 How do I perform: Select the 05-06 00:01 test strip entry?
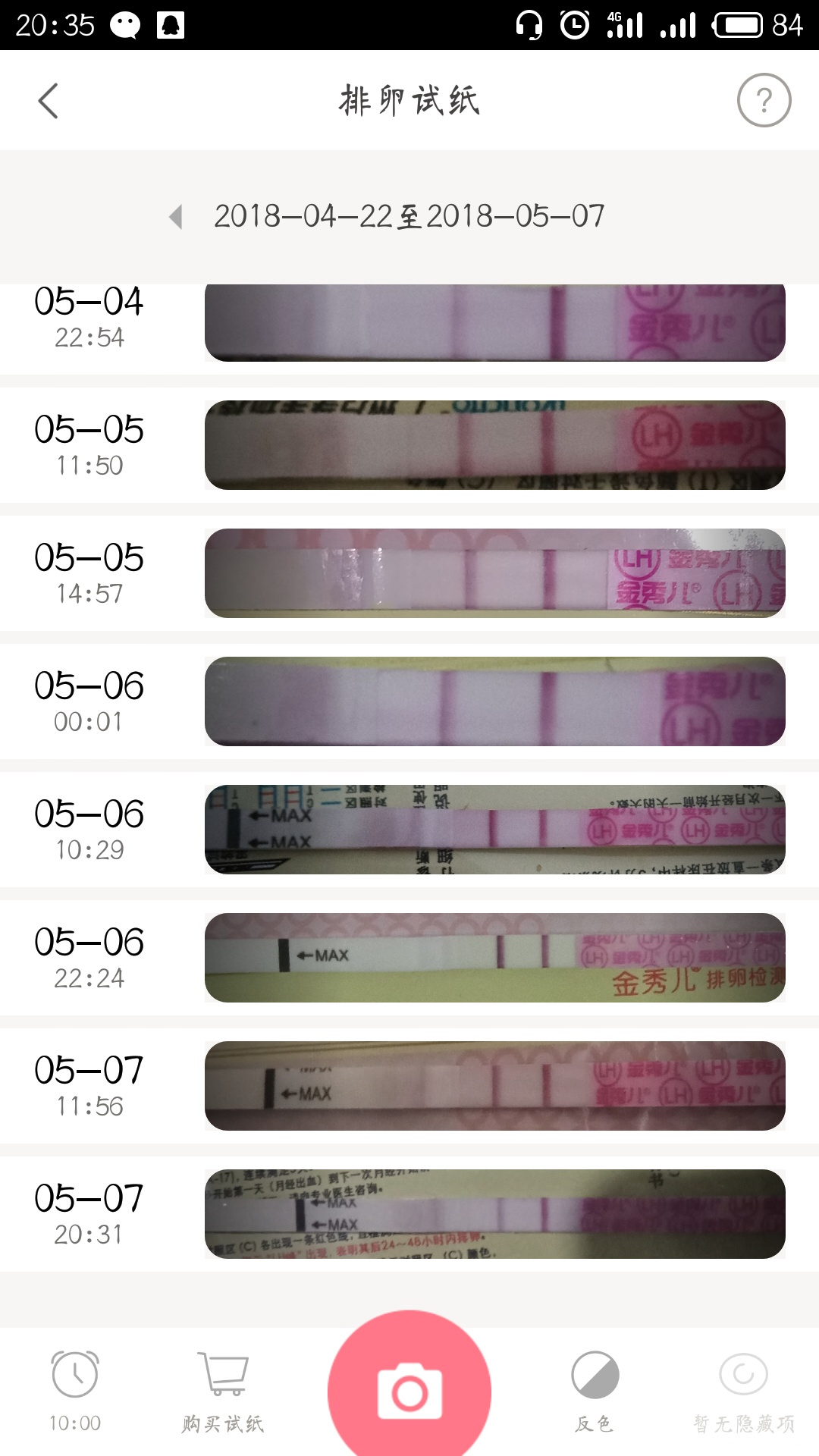coord(494,701)
